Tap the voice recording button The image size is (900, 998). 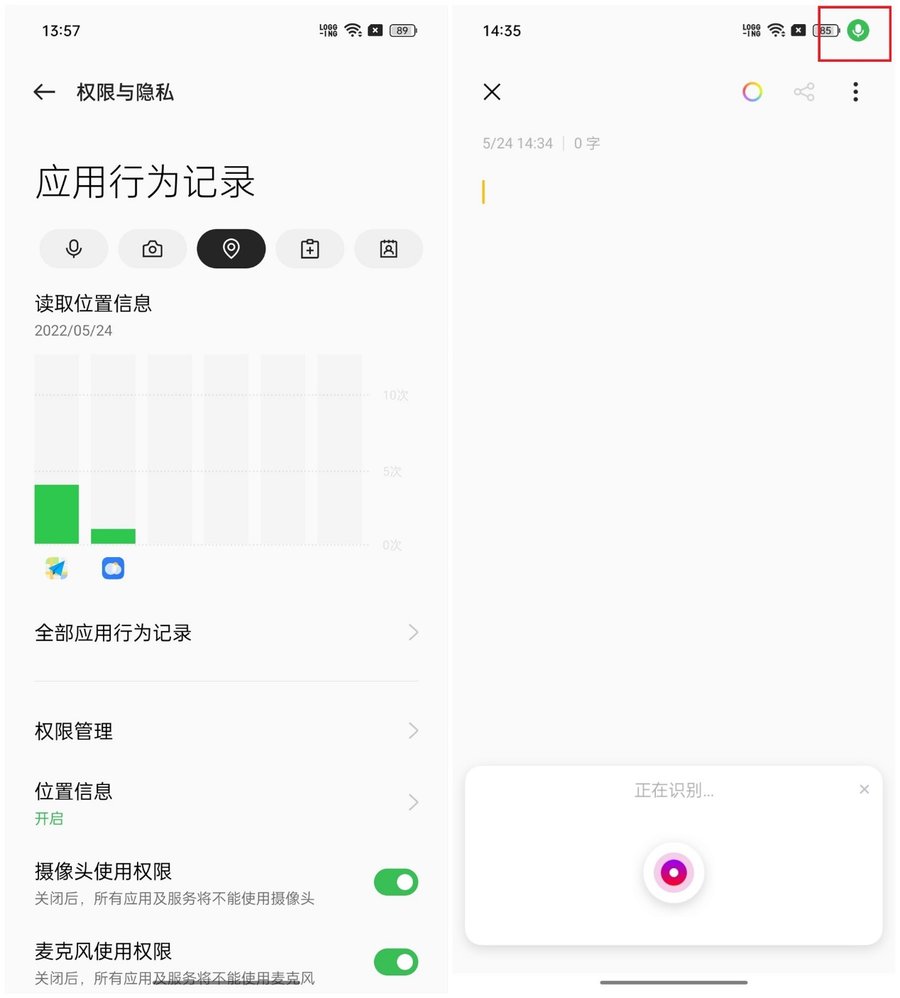[x=674, y=873]
